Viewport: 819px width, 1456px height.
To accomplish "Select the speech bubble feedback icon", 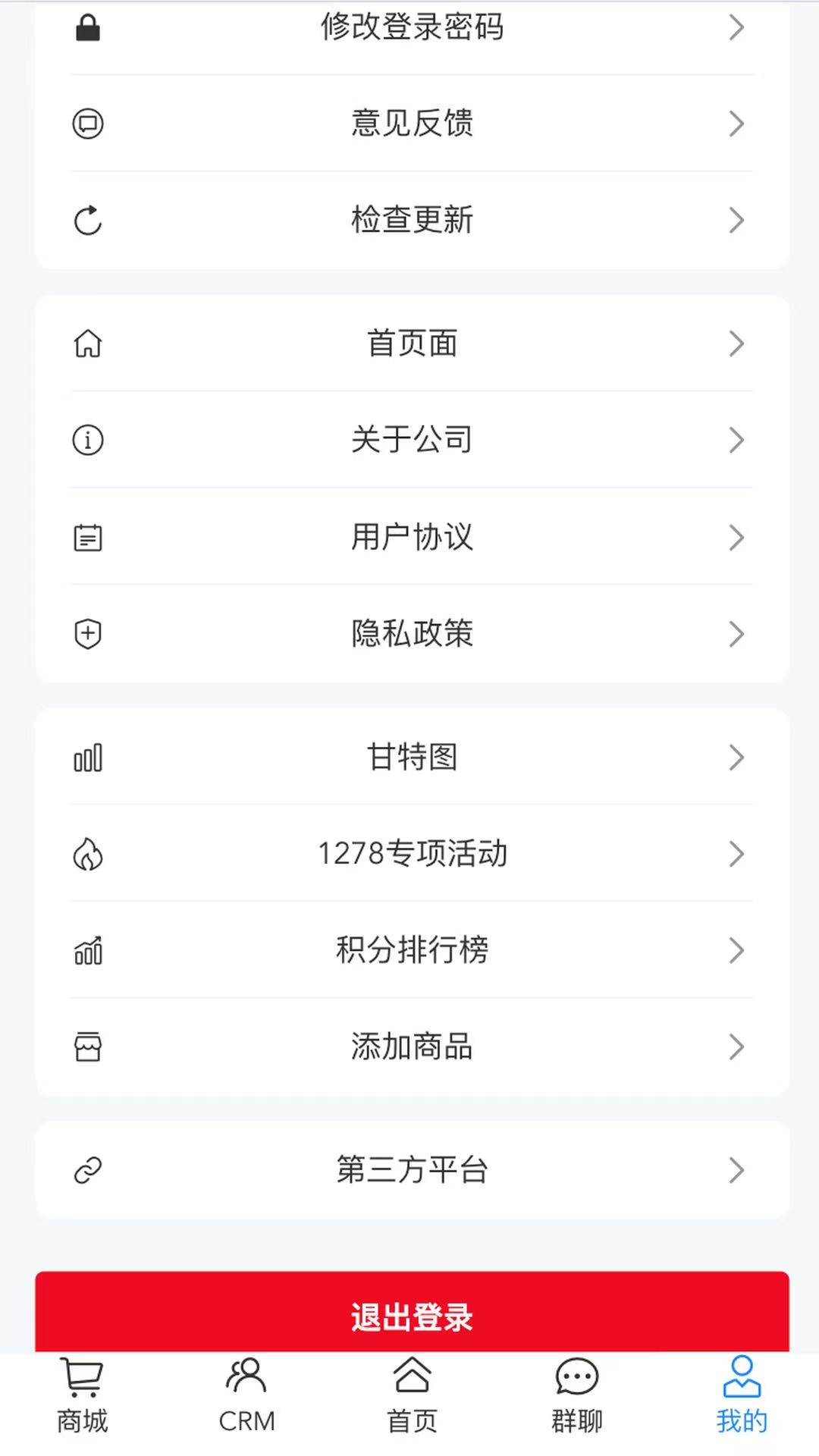I will point(87,124).
